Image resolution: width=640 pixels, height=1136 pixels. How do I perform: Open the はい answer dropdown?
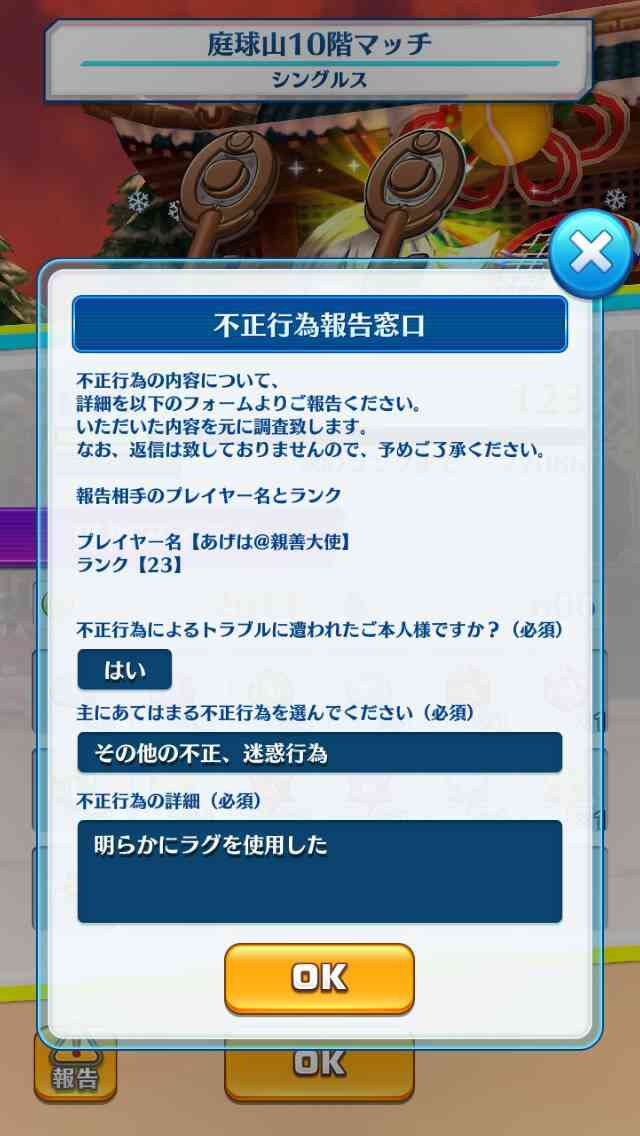click(x=125, y=669)
